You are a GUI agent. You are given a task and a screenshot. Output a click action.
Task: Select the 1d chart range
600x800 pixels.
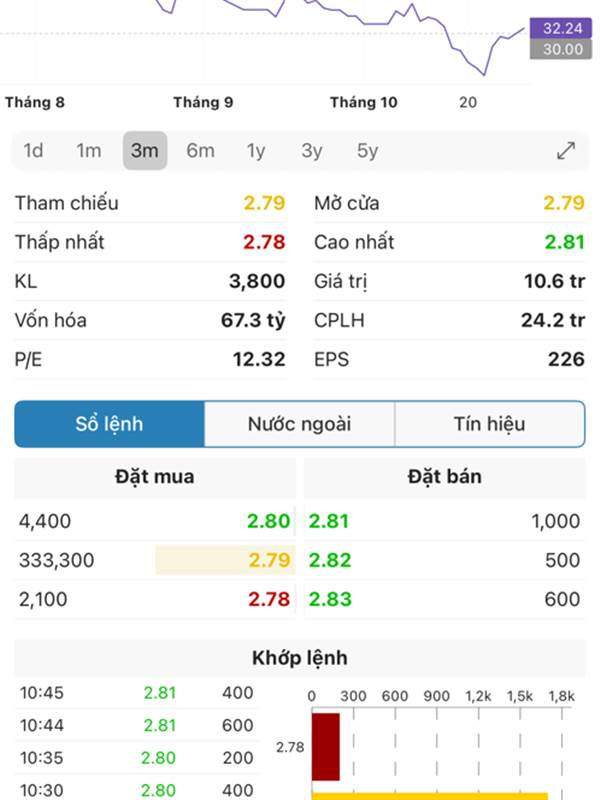[33, 151]
